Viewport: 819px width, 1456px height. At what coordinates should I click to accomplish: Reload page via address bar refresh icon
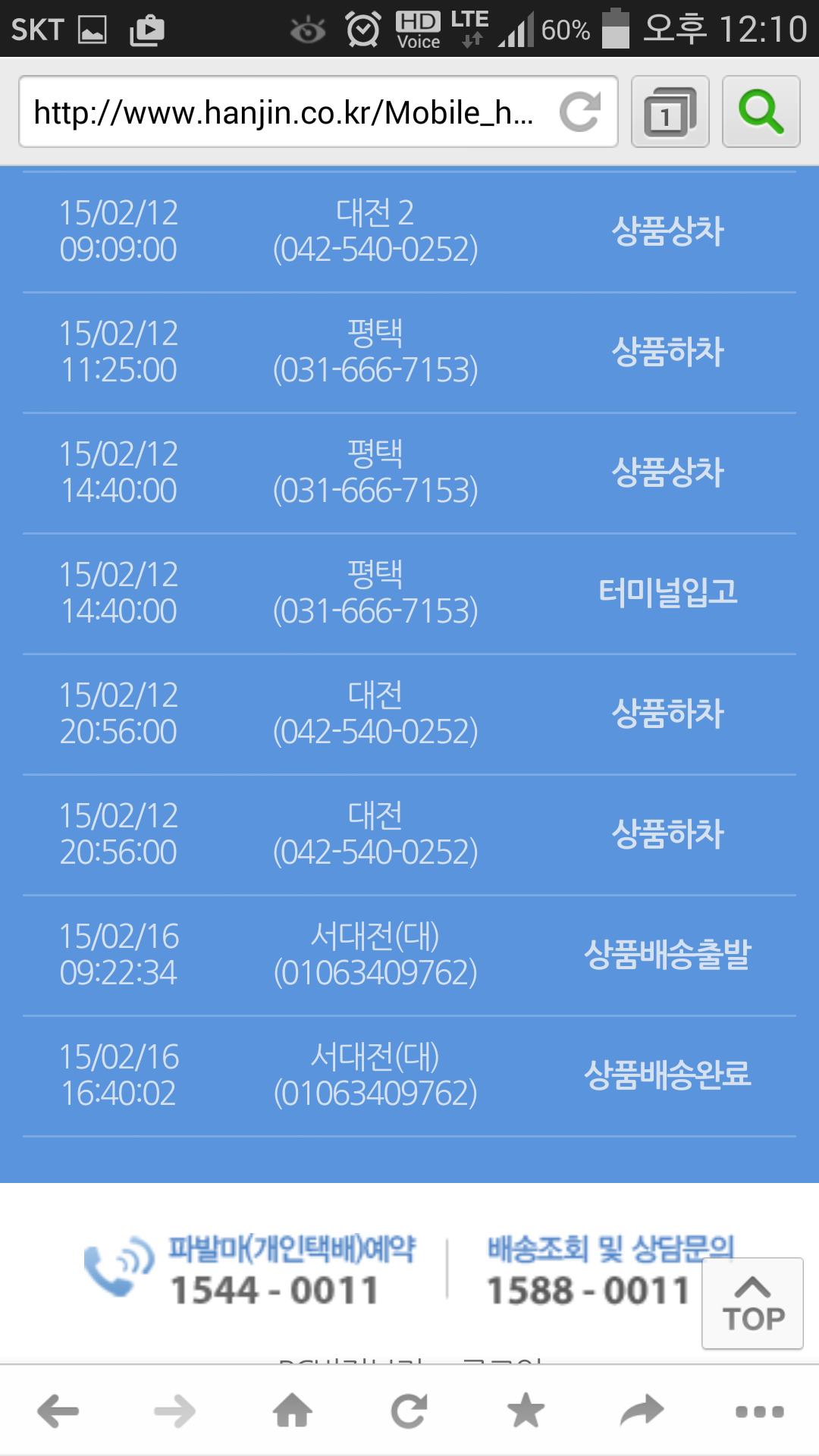pyautogui.click(x=580, y=112)
